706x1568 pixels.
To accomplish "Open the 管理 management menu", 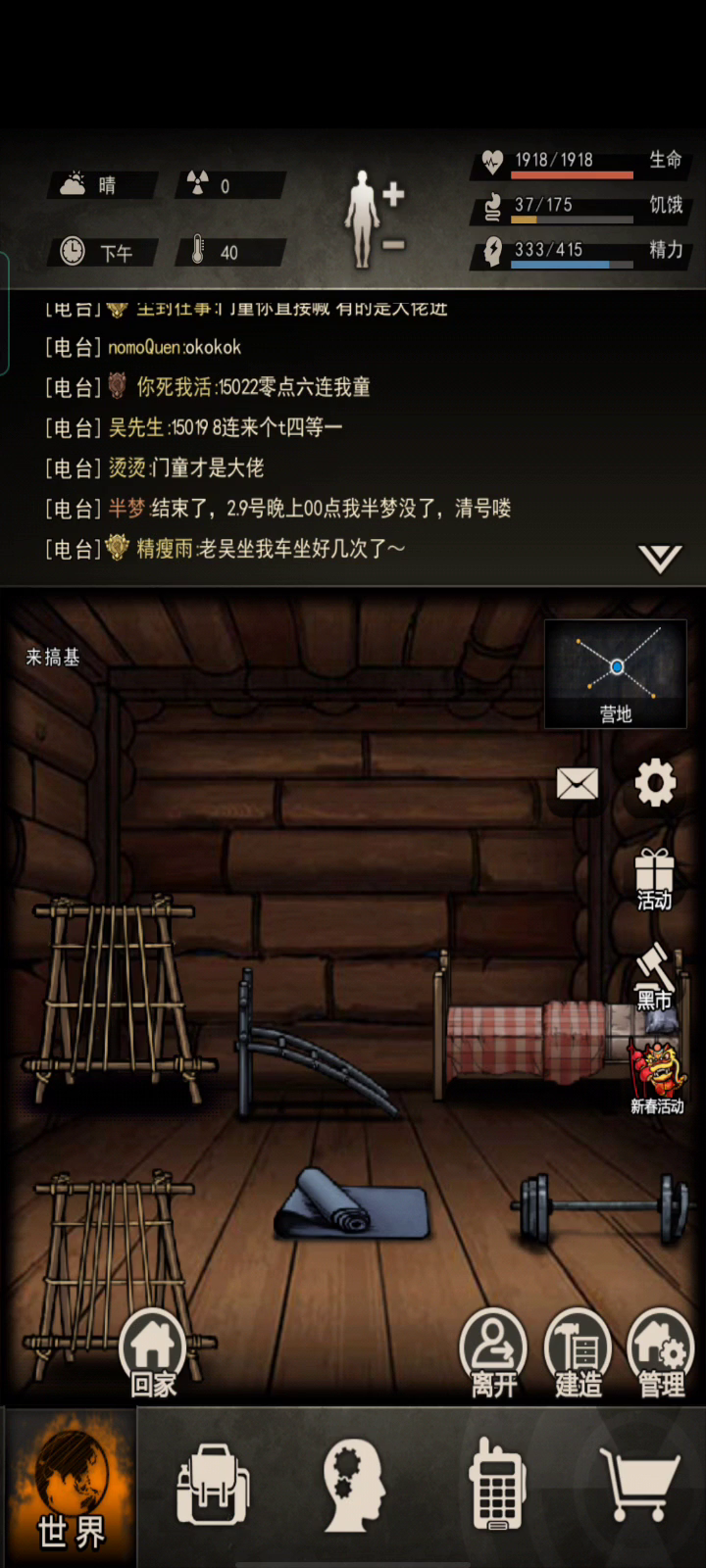I will pyautogui.click(x=661, y=1352).
